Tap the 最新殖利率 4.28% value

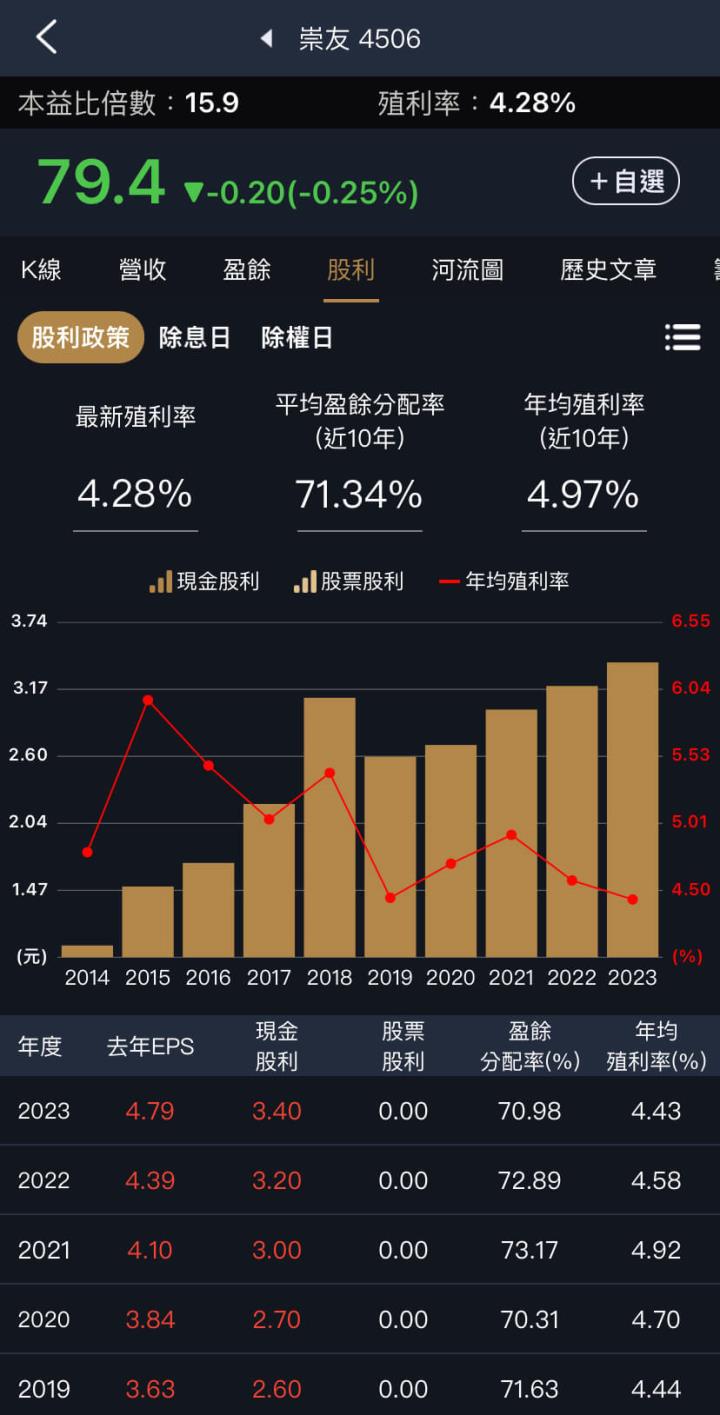pyautogui.click(x=134, y=493)
